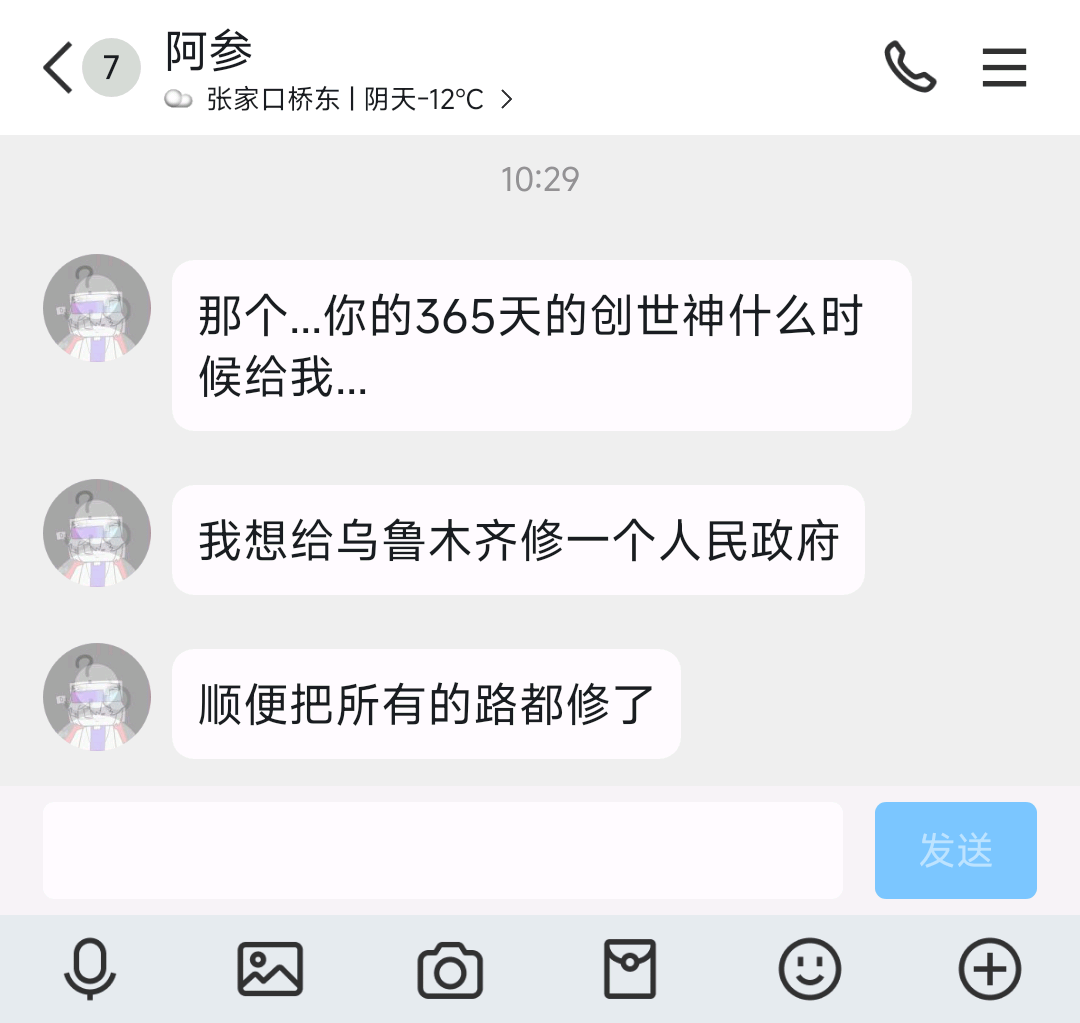Image resolution: width=1080 pixels, height=1023 pixels.
Task: Open the emoji panel
Action: tap(810, 968)
